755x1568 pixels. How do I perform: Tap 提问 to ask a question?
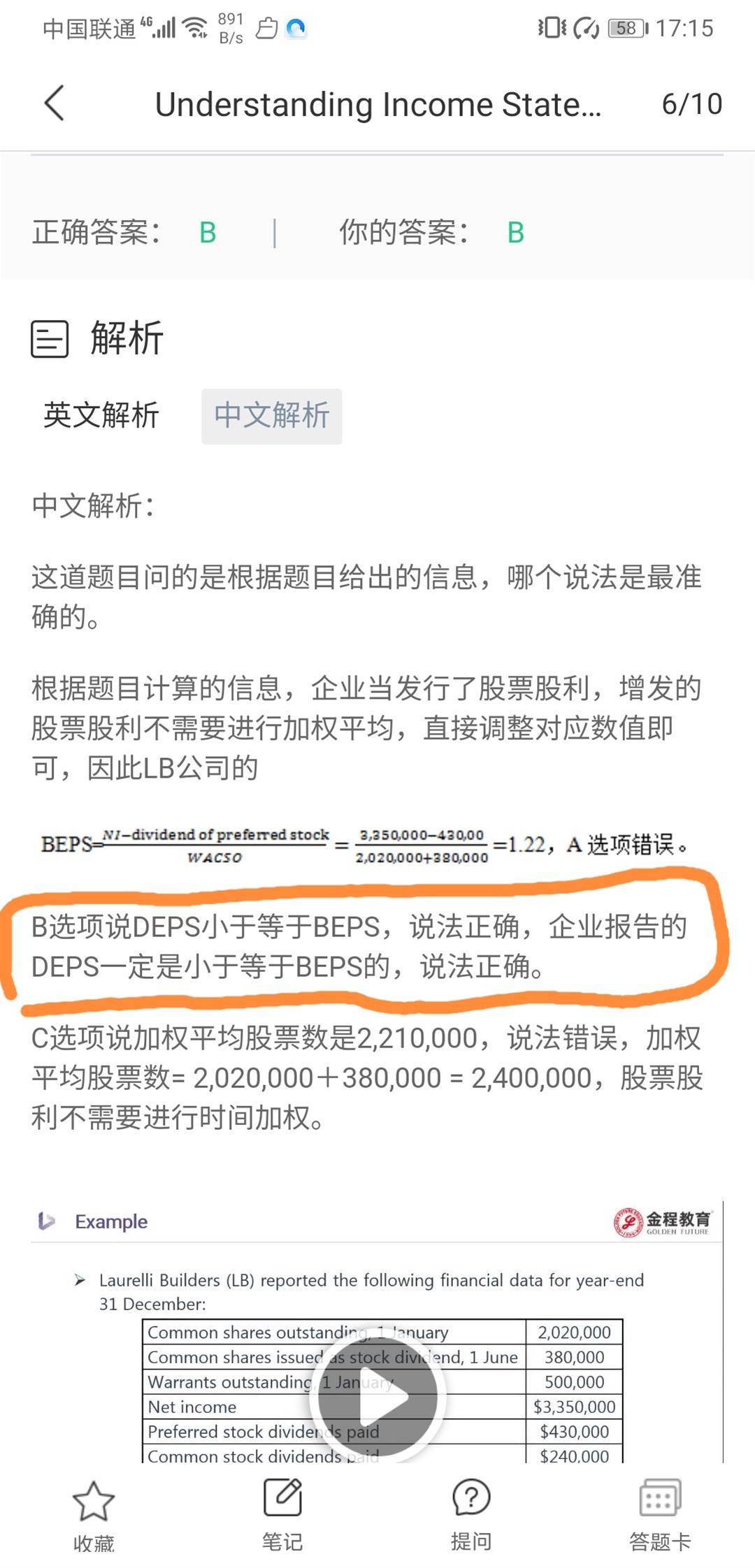[x=471, y=1513]
